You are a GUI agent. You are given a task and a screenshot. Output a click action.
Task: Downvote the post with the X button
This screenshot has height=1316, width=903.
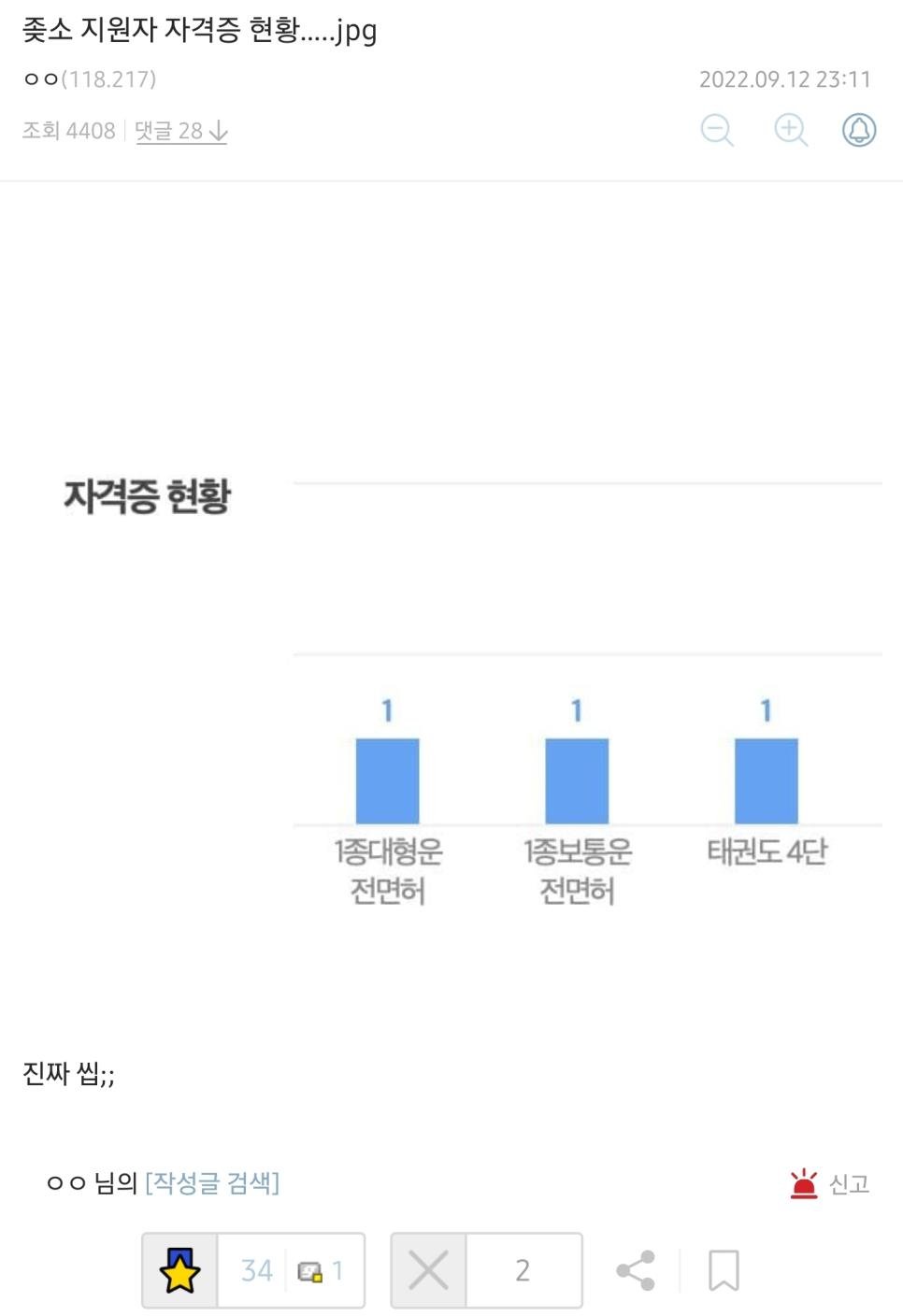tap(429, 1270)
